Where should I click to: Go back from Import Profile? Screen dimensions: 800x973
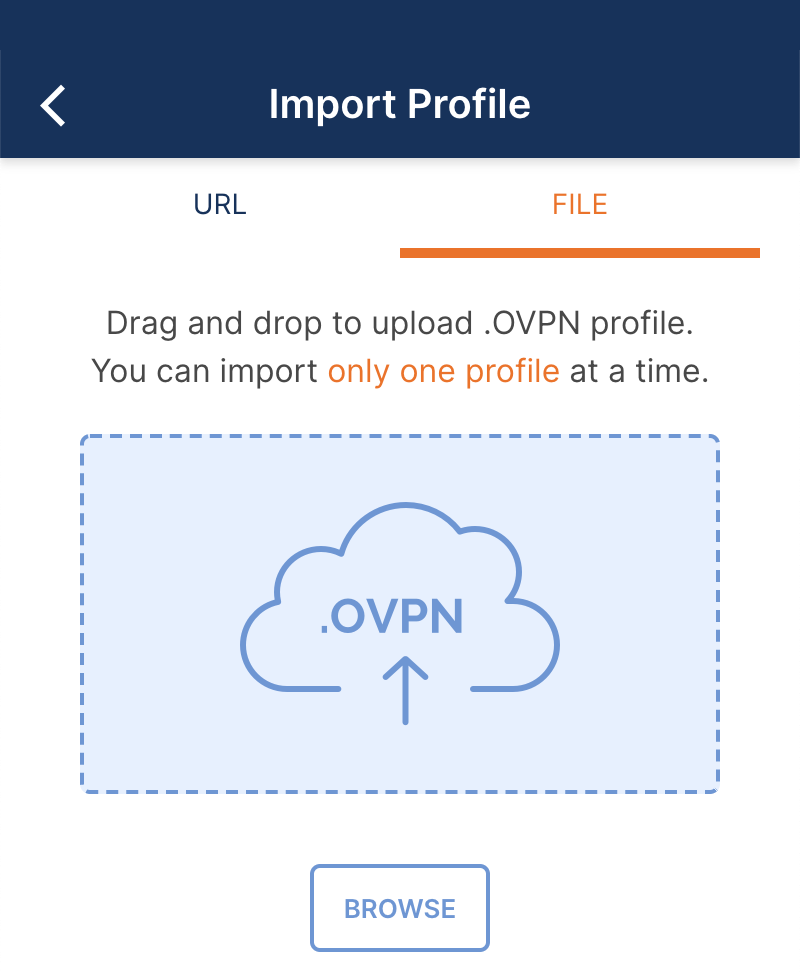tap(53, 105)
